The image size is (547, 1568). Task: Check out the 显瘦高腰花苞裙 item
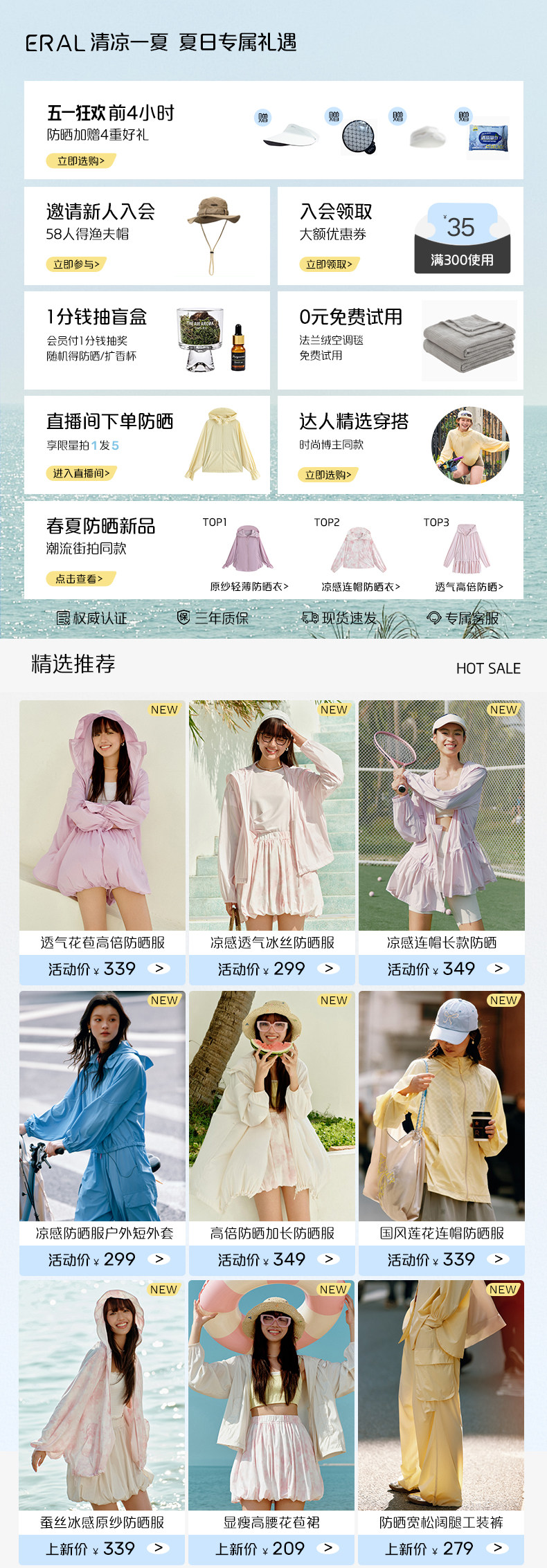click(271, 1422)
